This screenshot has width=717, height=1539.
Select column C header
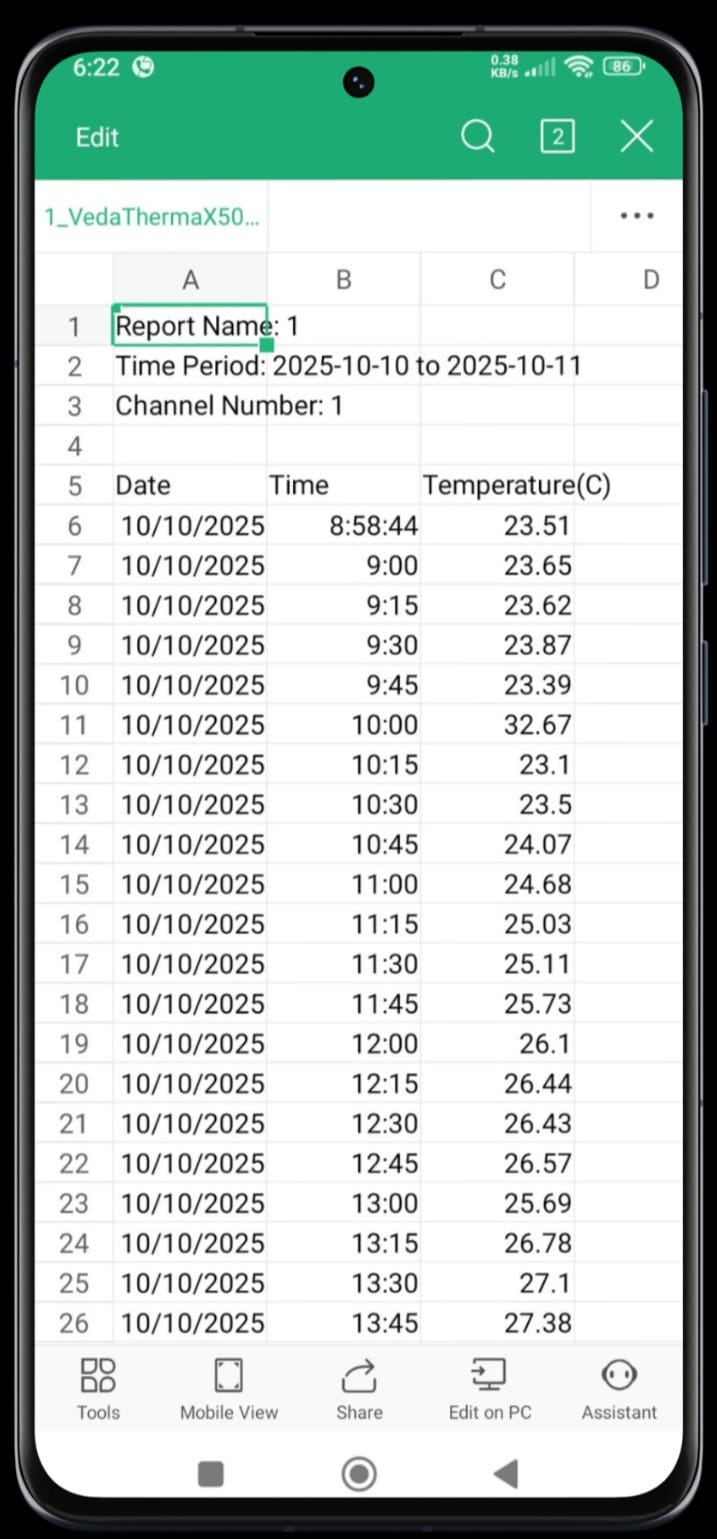tap(497, 280)
